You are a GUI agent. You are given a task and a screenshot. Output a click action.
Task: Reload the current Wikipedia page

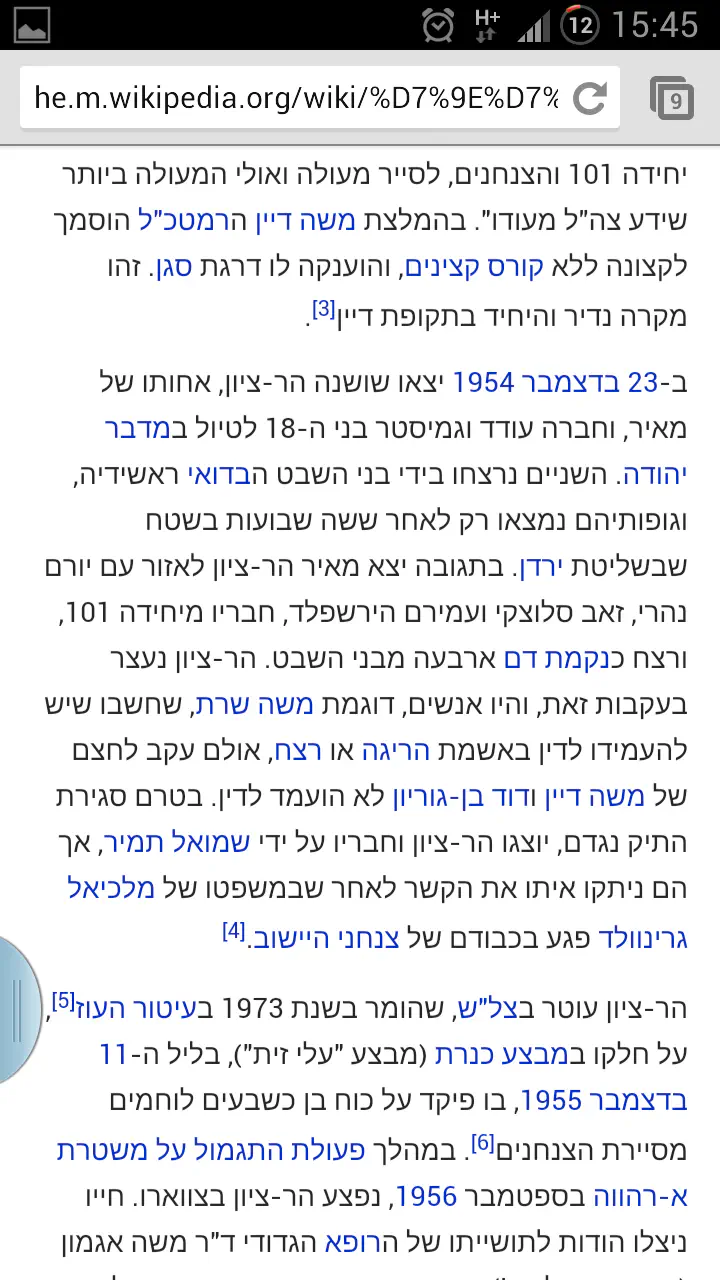coord(590,98)
